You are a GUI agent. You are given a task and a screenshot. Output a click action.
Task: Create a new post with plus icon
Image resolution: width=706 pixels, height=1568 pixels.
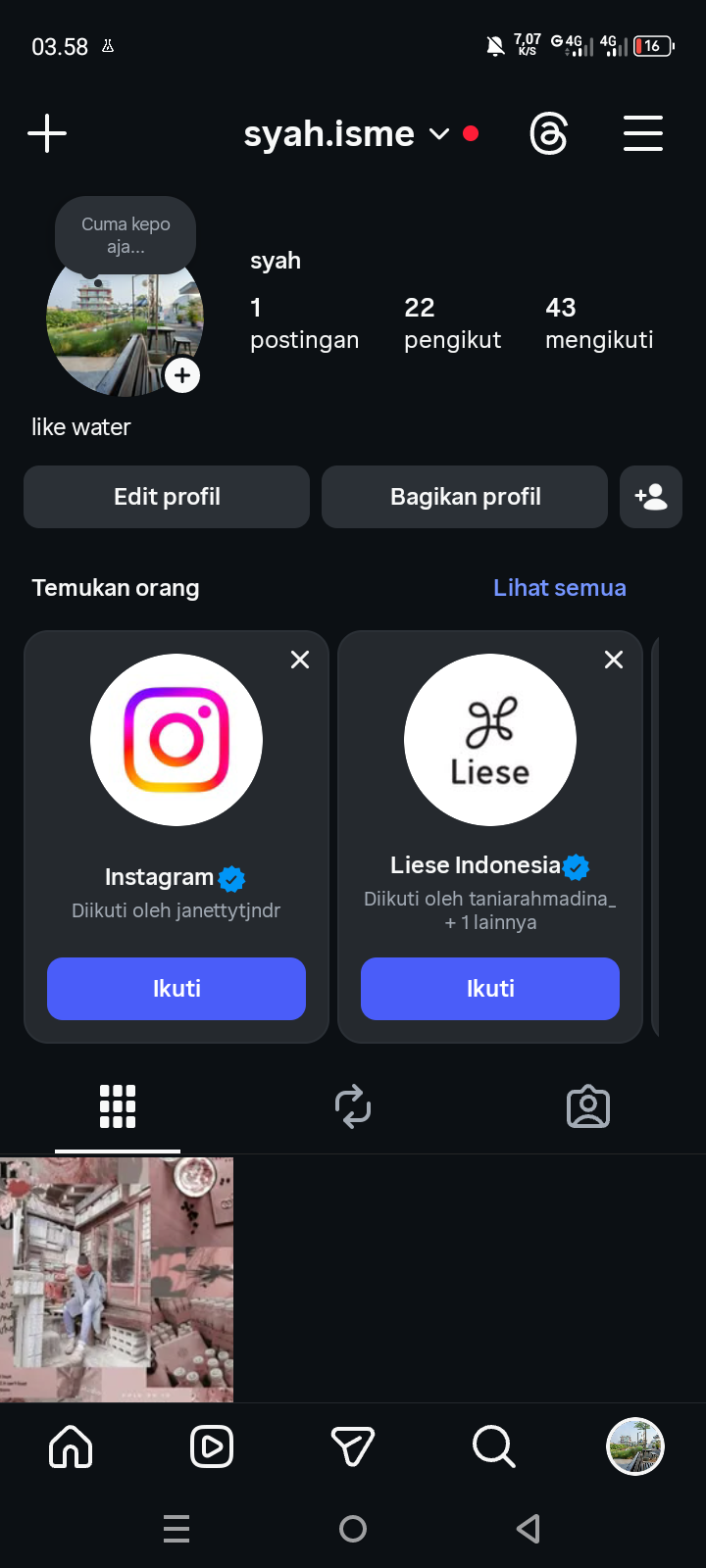[47, 133]
